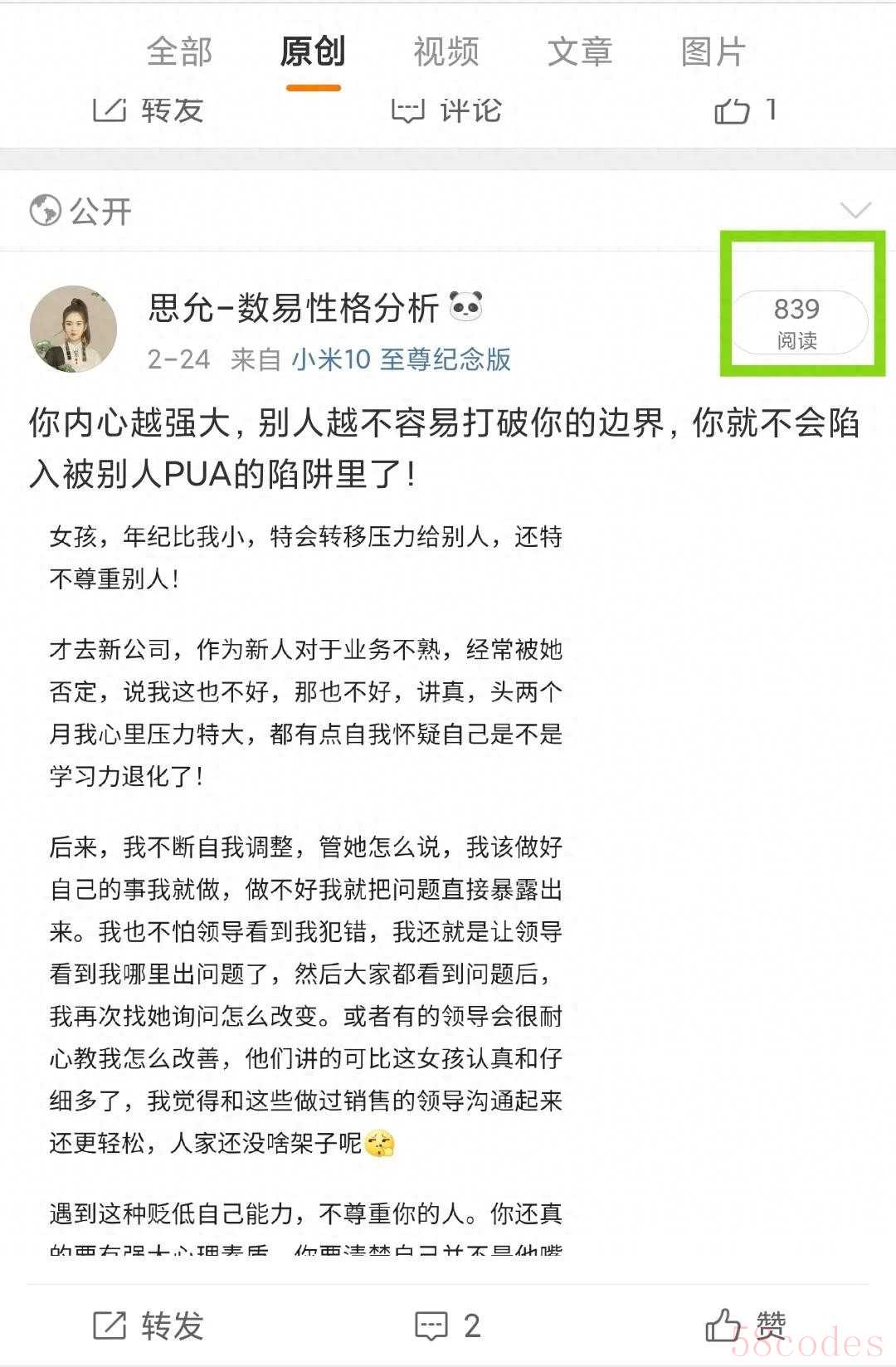The image size is (896, 1367).
Task: Open the post's 2 comments
Action: click(448, 1326)
